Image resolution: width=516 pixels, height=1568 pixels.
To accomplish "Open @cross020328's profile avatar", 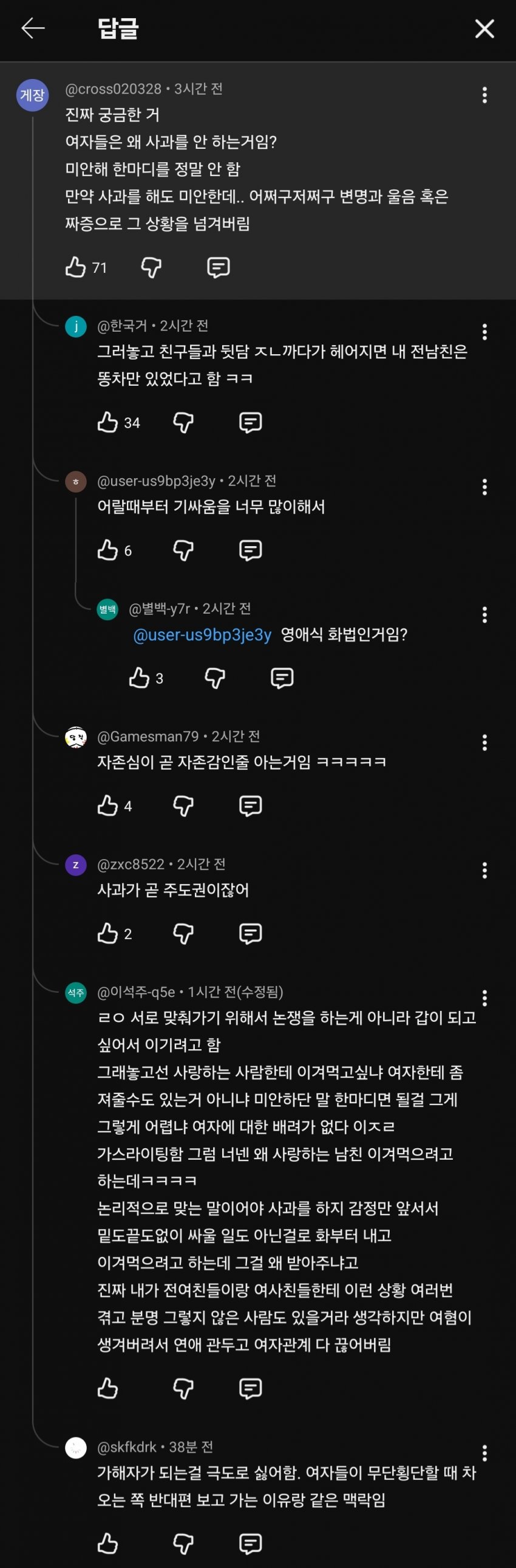I will click(32, 95).
